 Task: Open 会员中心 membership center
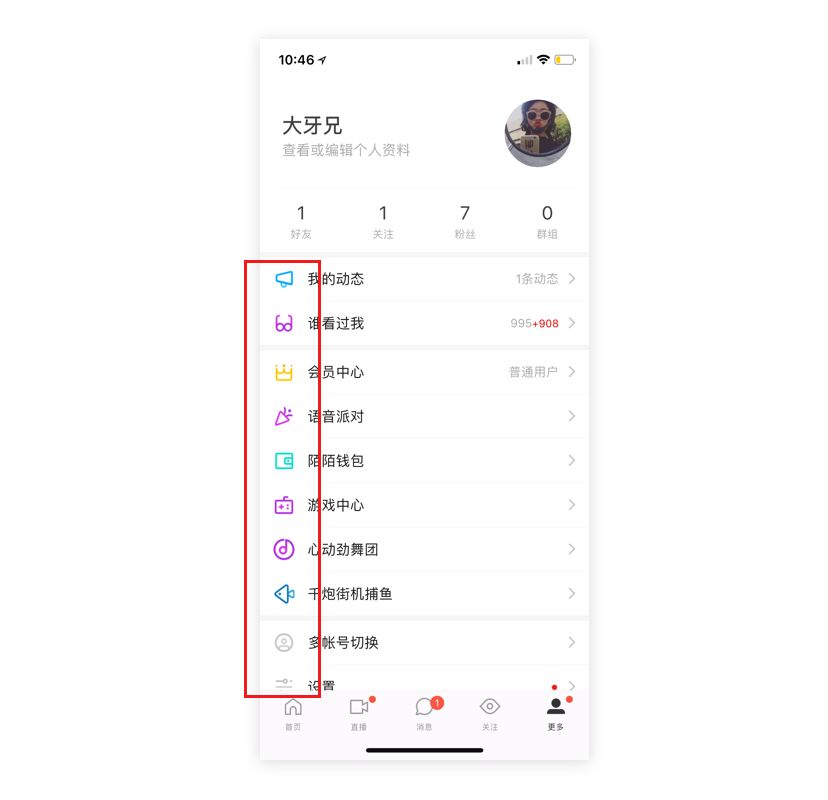coord(424,372)
